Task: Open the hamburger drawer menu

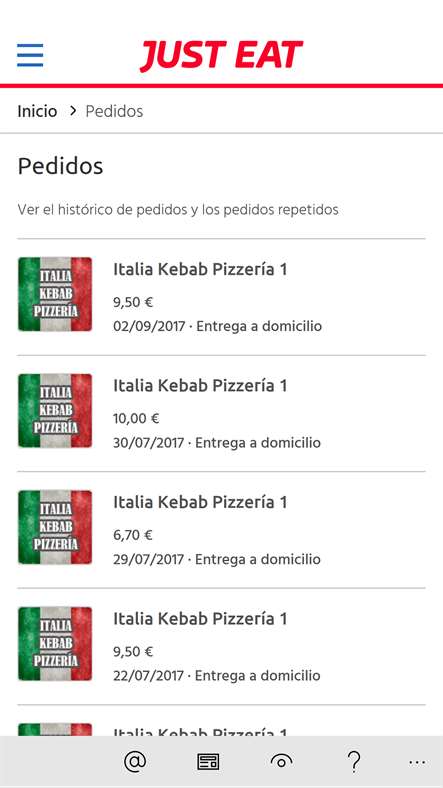Action: click(30, 55)
